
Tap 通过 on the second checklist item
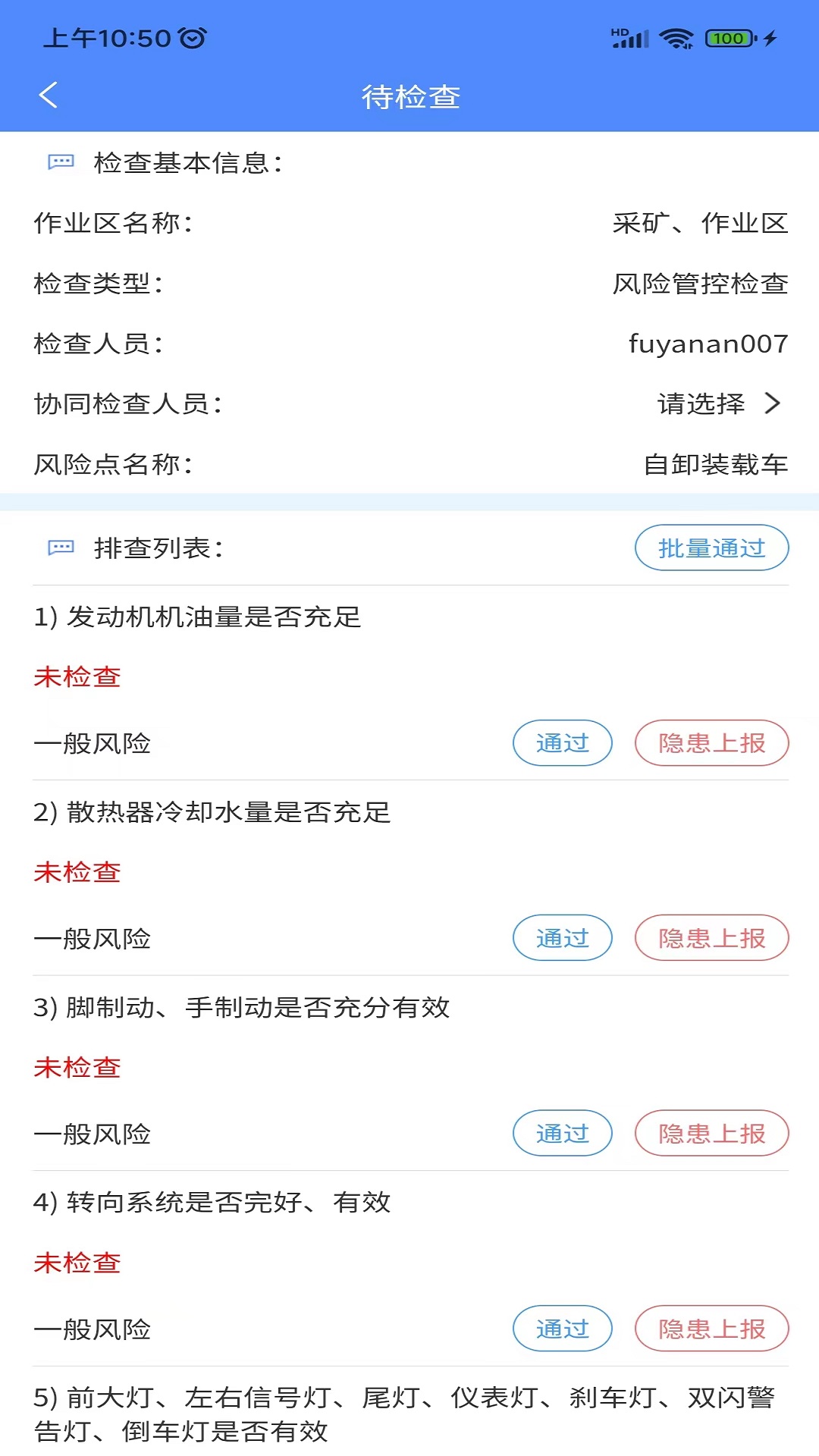(x=562, y=938)
